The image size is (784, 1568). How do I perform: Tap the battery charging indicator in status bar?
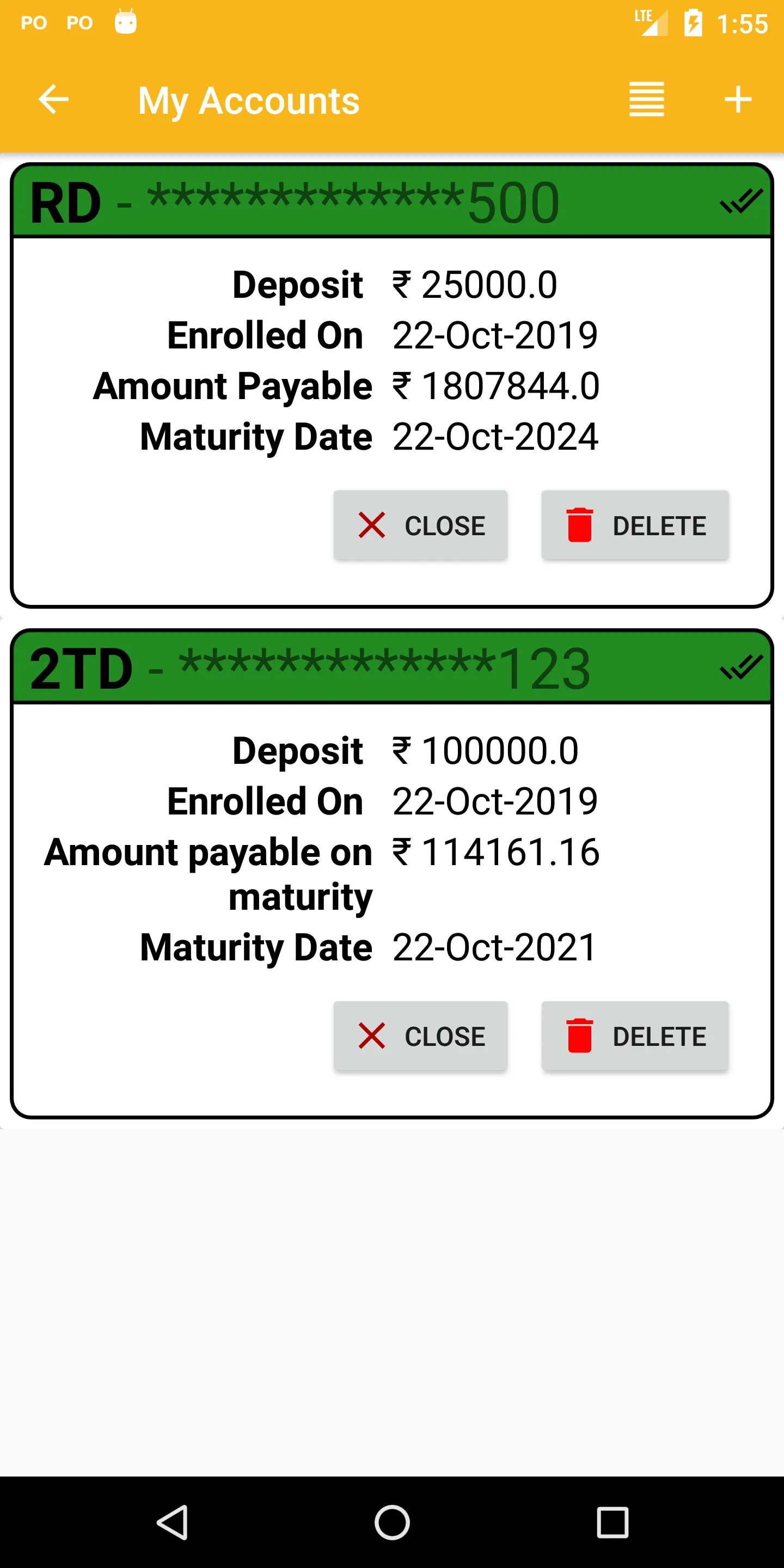(694, 22)
